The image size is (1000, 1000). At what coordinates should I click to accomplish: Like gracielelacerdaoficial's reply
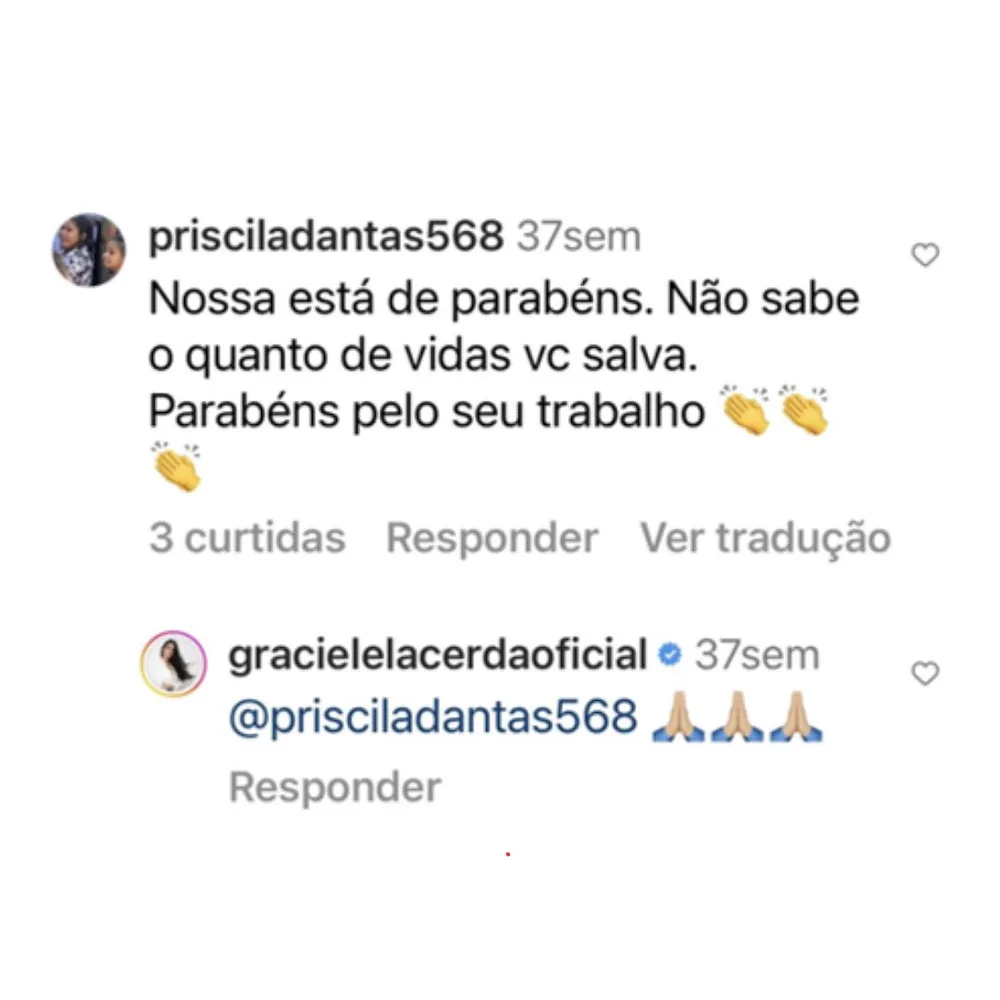(926, 674)
